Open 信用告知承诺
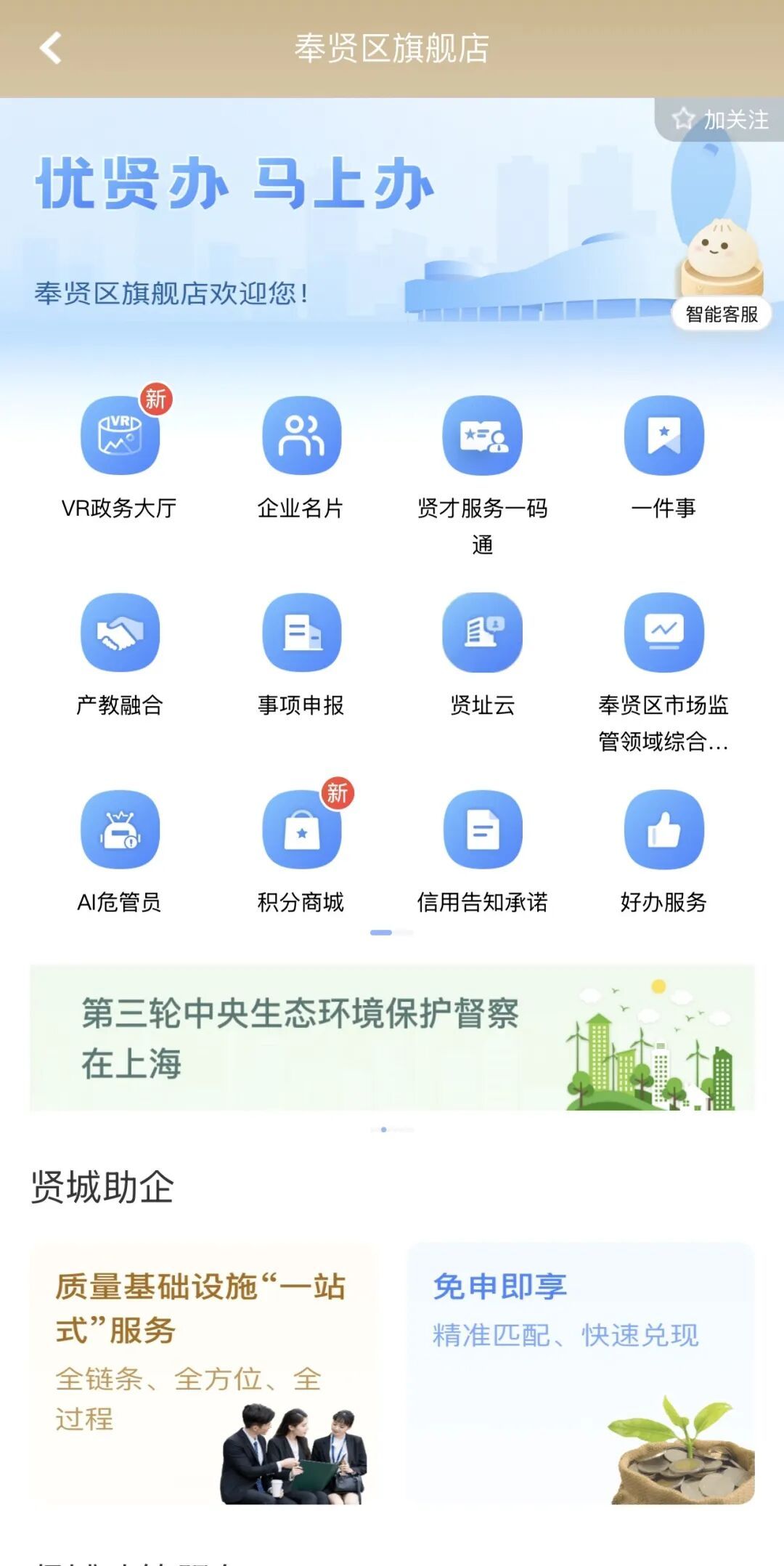 pos(483,830)
